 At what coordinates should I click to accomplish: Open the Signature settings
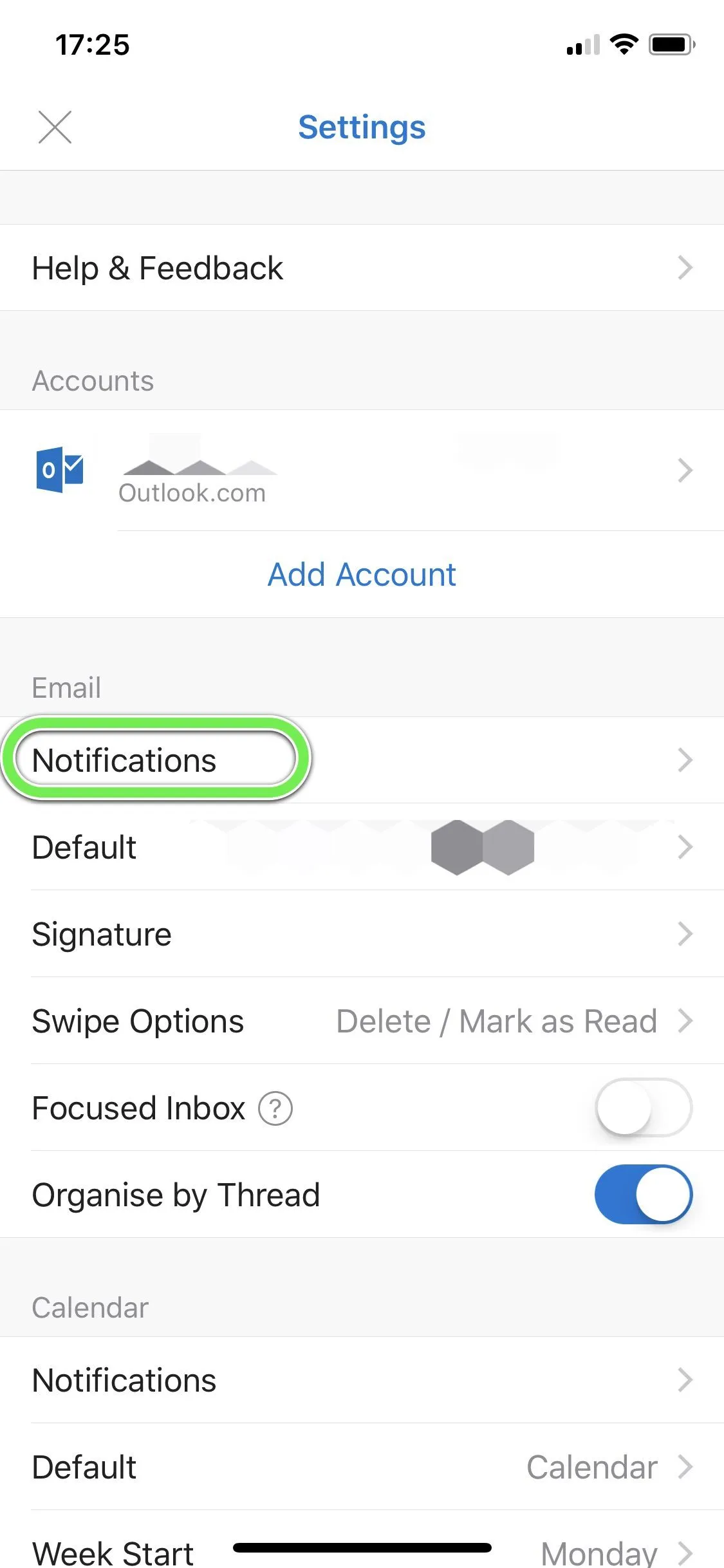pos(362,935)
